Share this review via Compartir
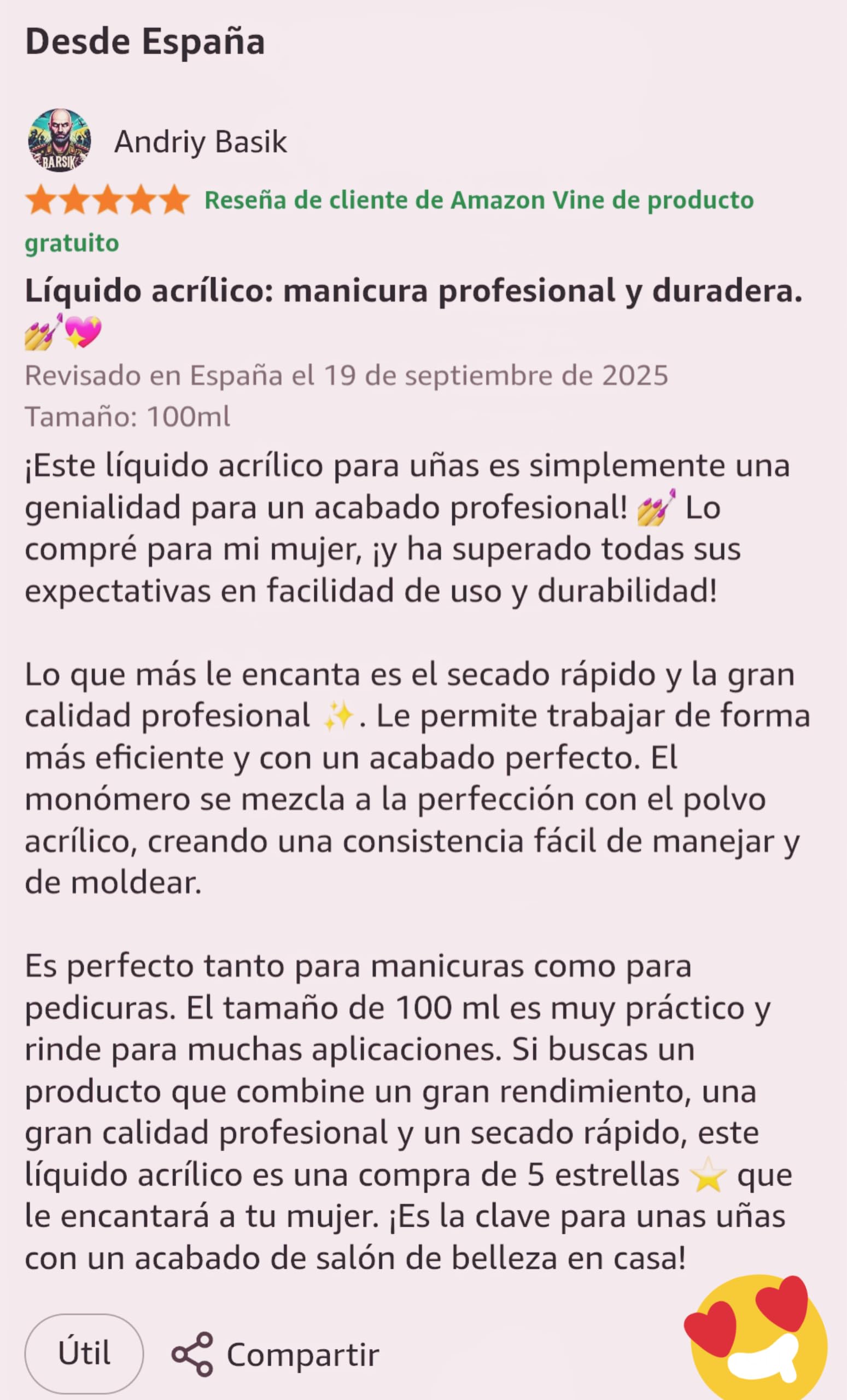The image size is (847, 1400). point(276,1354)
